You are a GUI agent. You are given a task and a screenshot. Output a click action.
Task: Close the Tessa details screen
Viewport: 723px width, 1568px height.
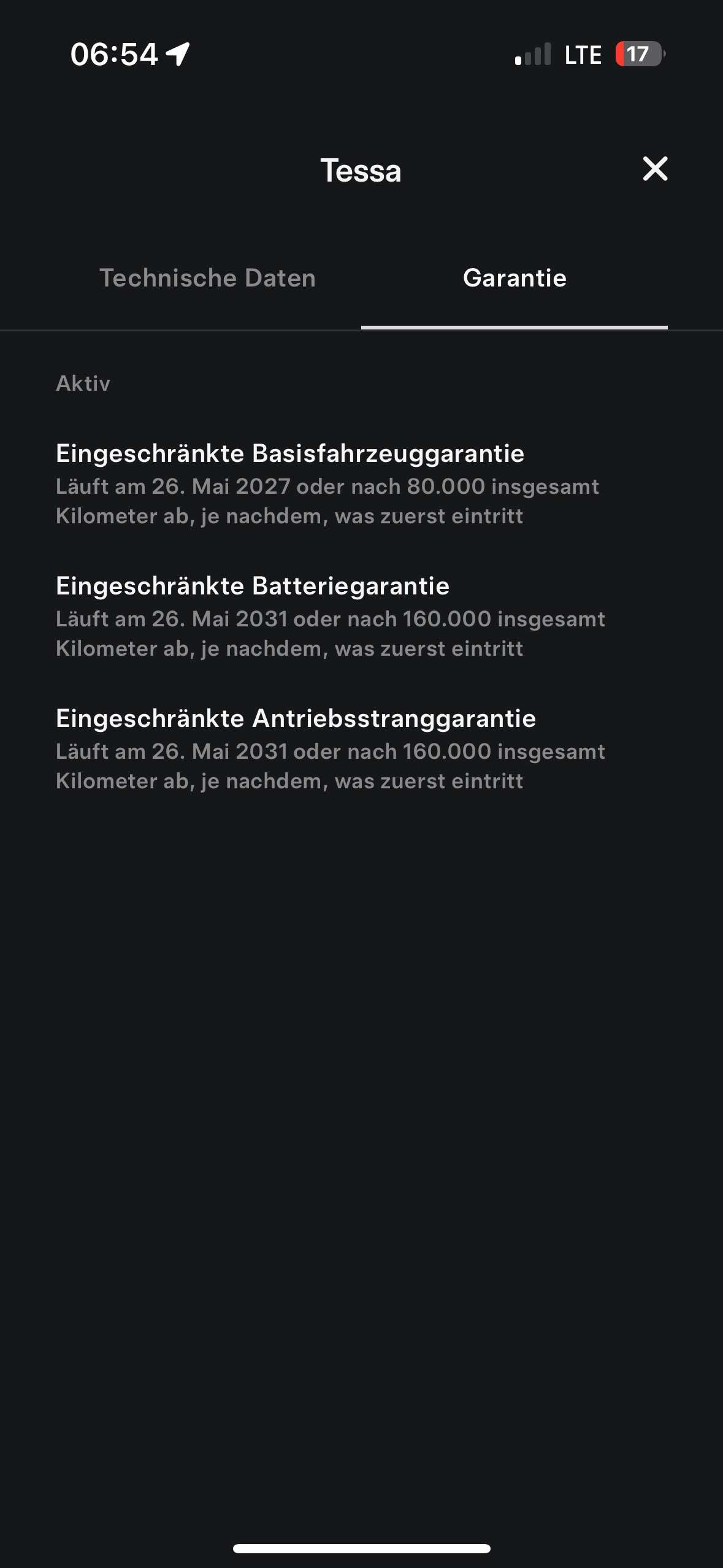click(655, 169)
